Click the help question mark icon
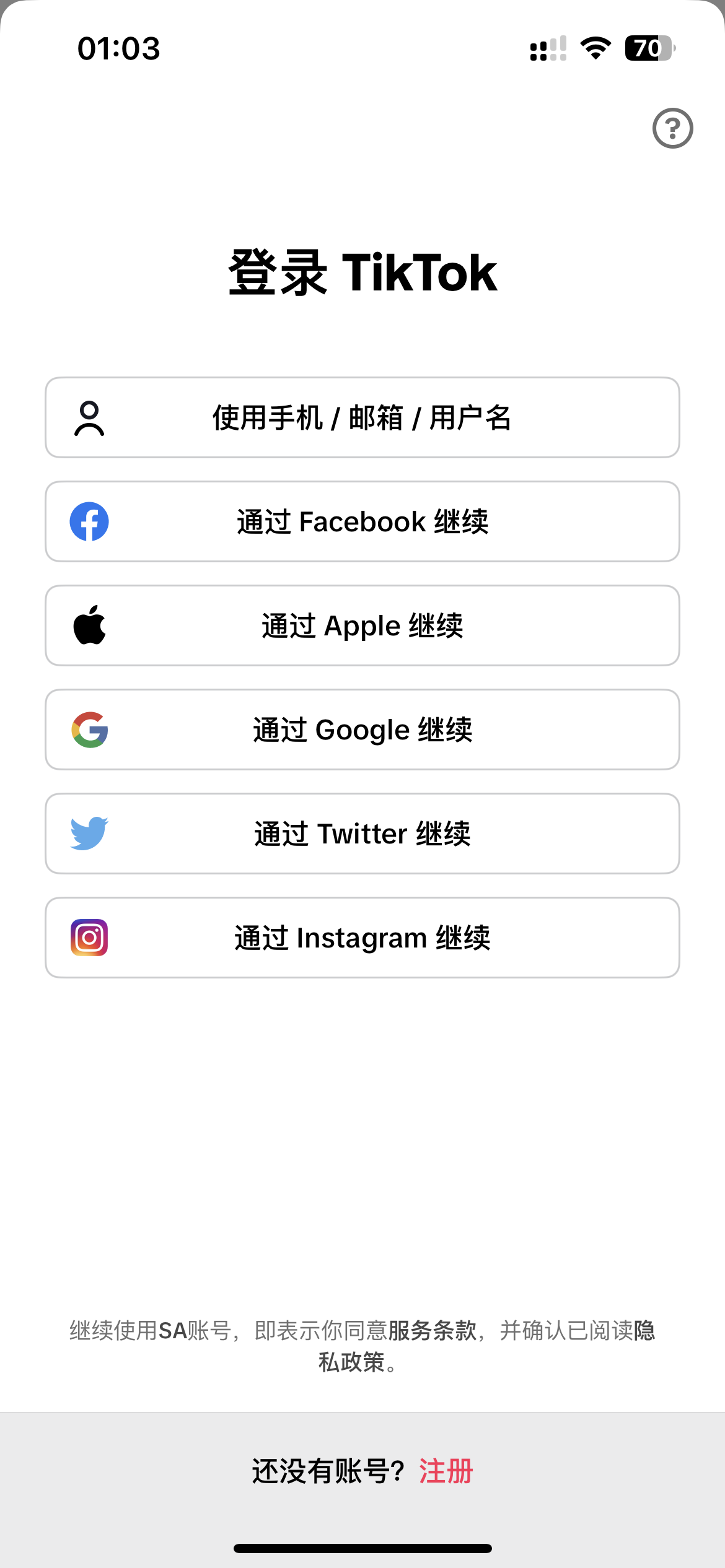The width and height of the screenshot is (725, 1568). pos(672,128)
